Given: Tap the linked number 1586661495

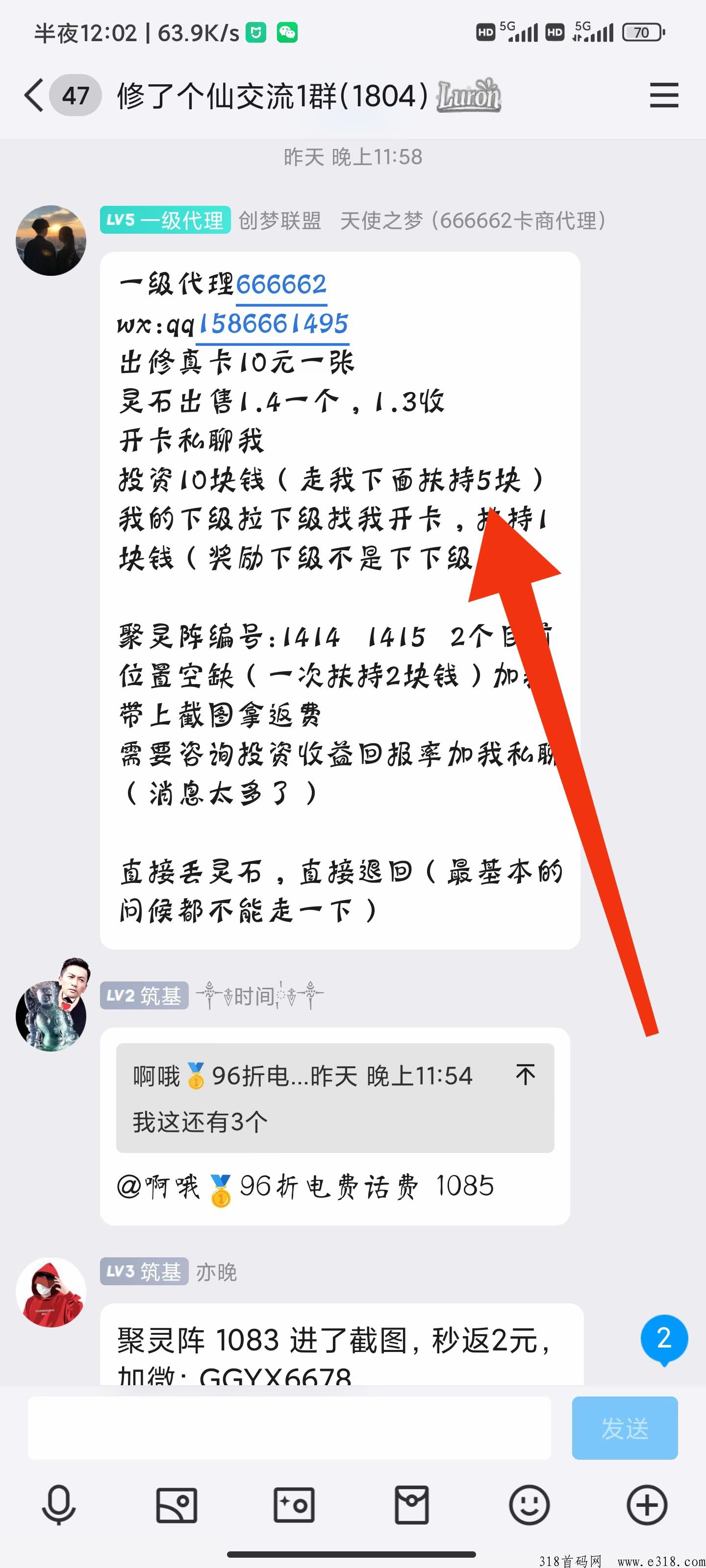Looking at the screenshot, I should pos(273,324).
